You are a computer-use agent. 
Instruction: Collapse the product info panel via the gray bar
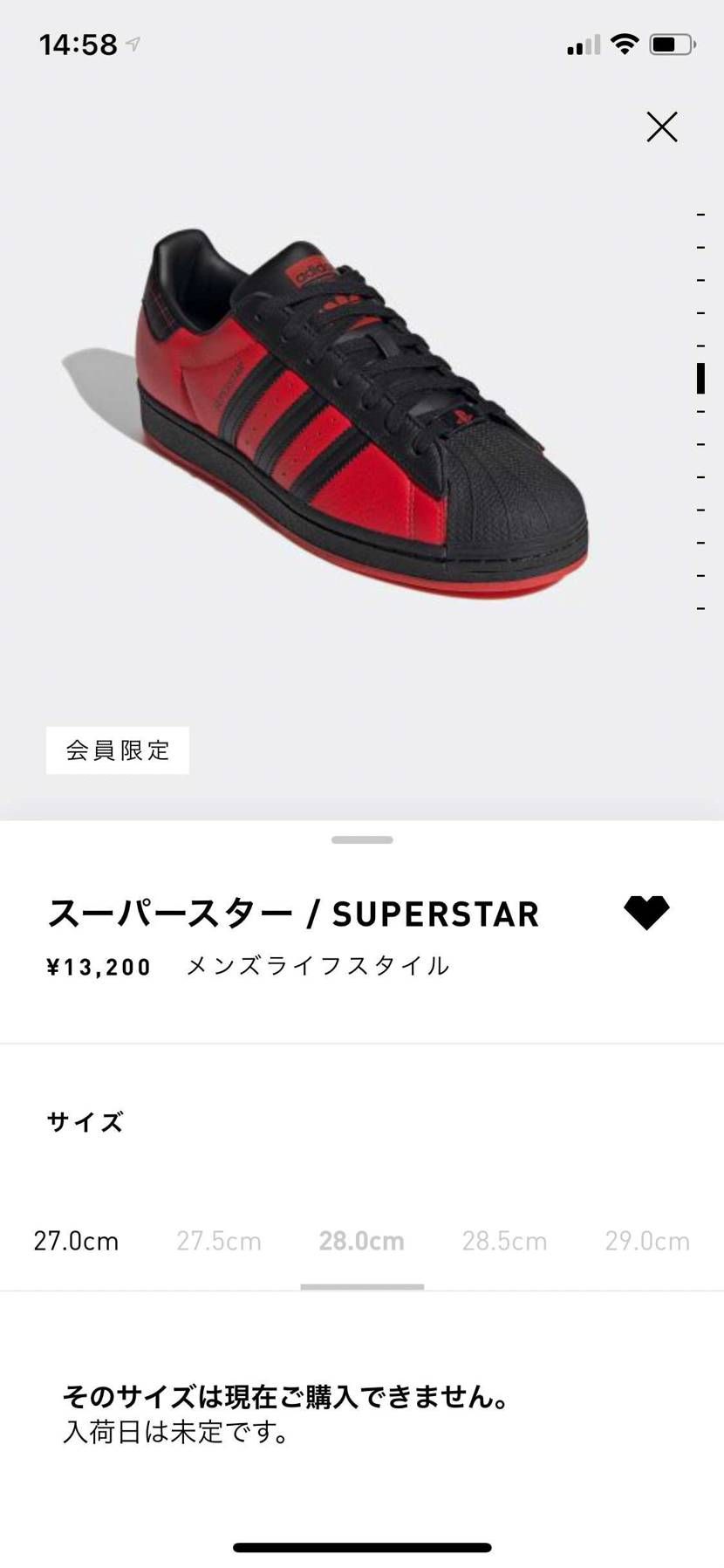pyautogui.click(x=361, y=839)
